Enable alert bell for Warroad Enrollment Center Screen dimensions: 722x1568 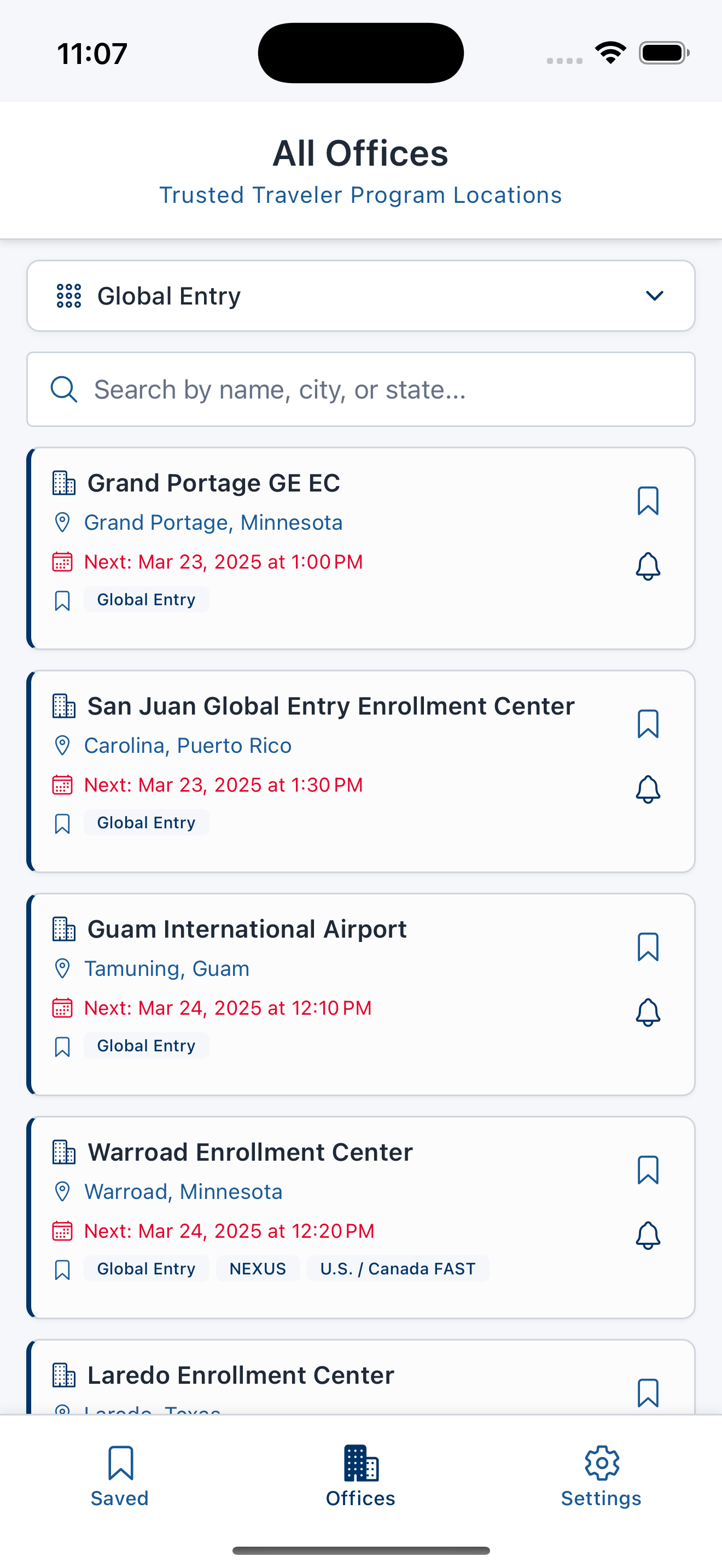pos(648,1236)
